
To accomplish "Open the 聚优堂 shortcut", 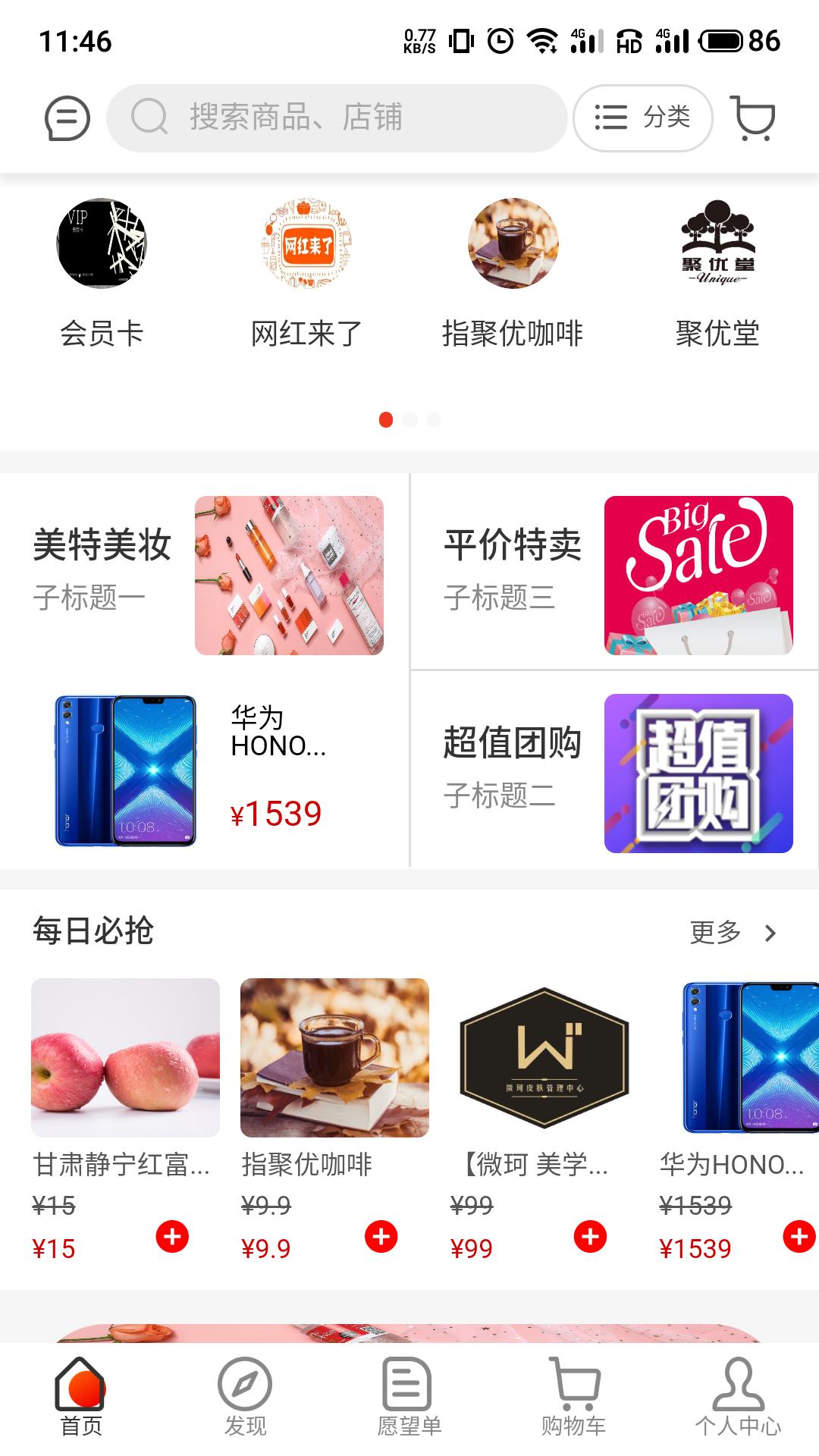I will (717, 273).
